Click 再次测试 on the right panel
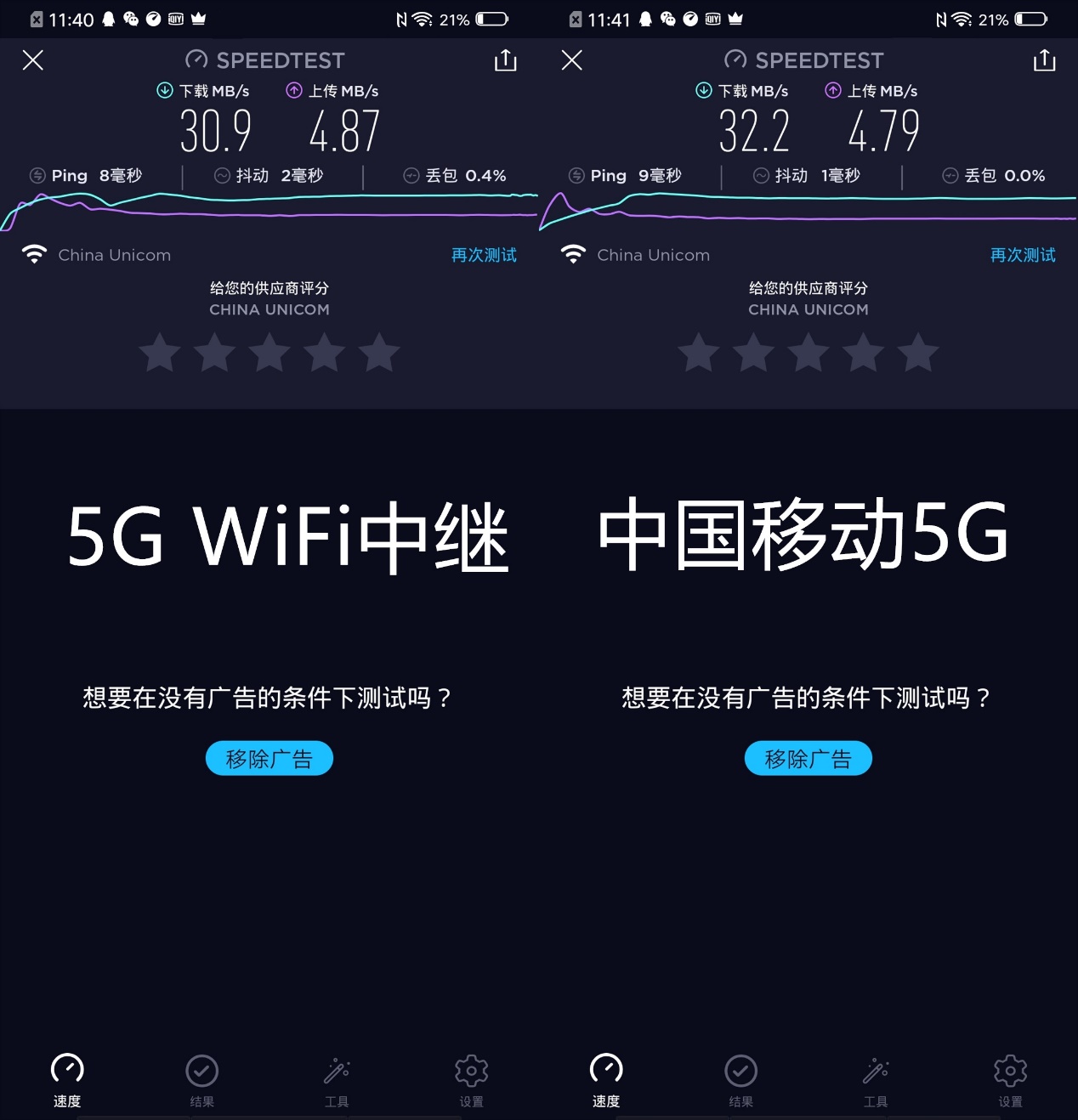 pos(1023,254)
